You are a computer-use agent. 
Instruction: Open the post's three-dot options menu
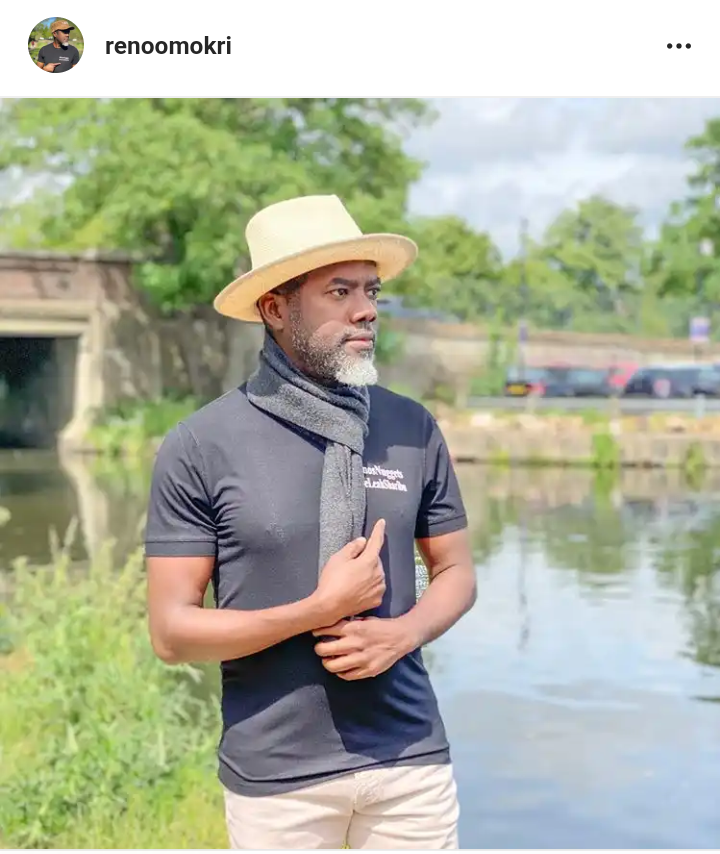[x=679, y=47]
